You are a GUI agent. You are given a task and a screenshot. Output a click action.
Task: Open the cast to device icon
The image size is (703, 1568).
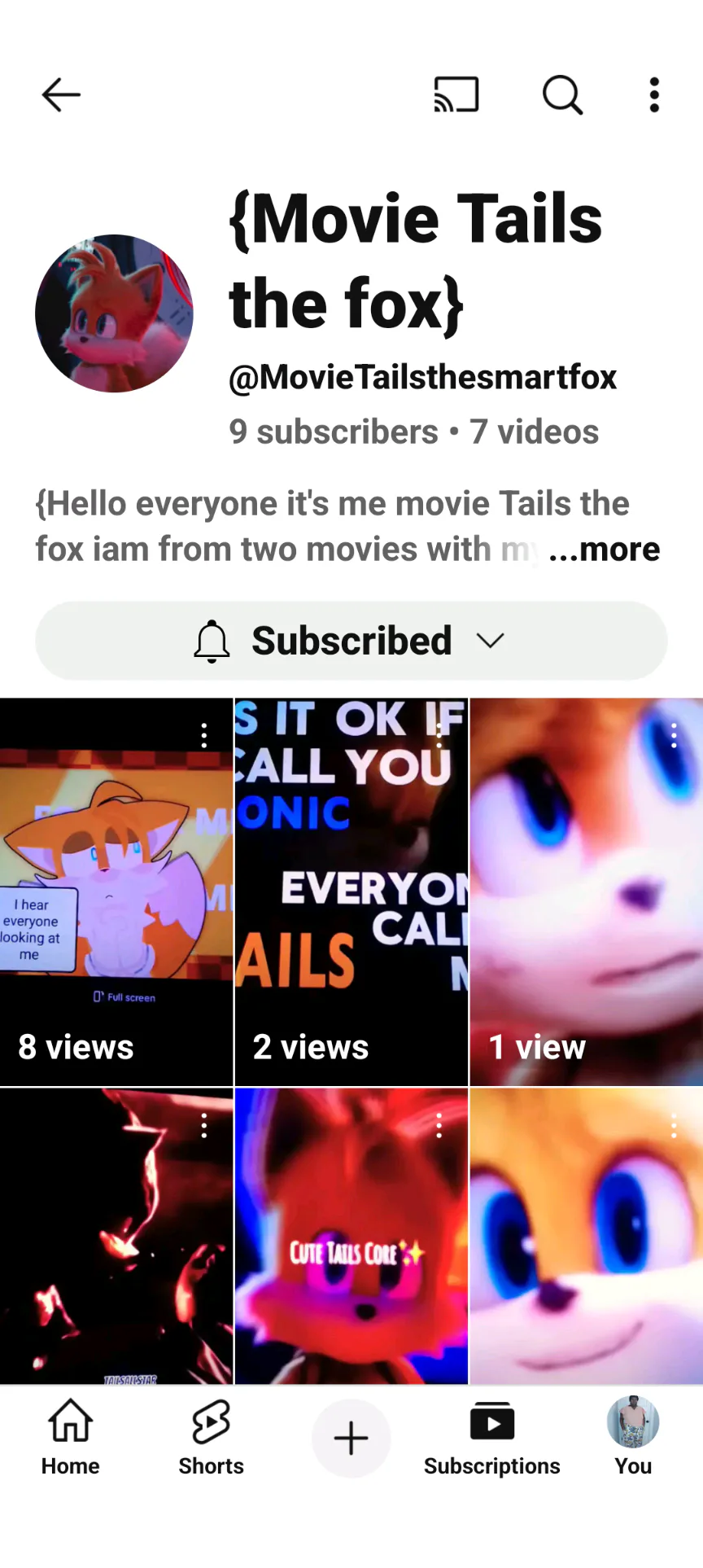point(456,95)
